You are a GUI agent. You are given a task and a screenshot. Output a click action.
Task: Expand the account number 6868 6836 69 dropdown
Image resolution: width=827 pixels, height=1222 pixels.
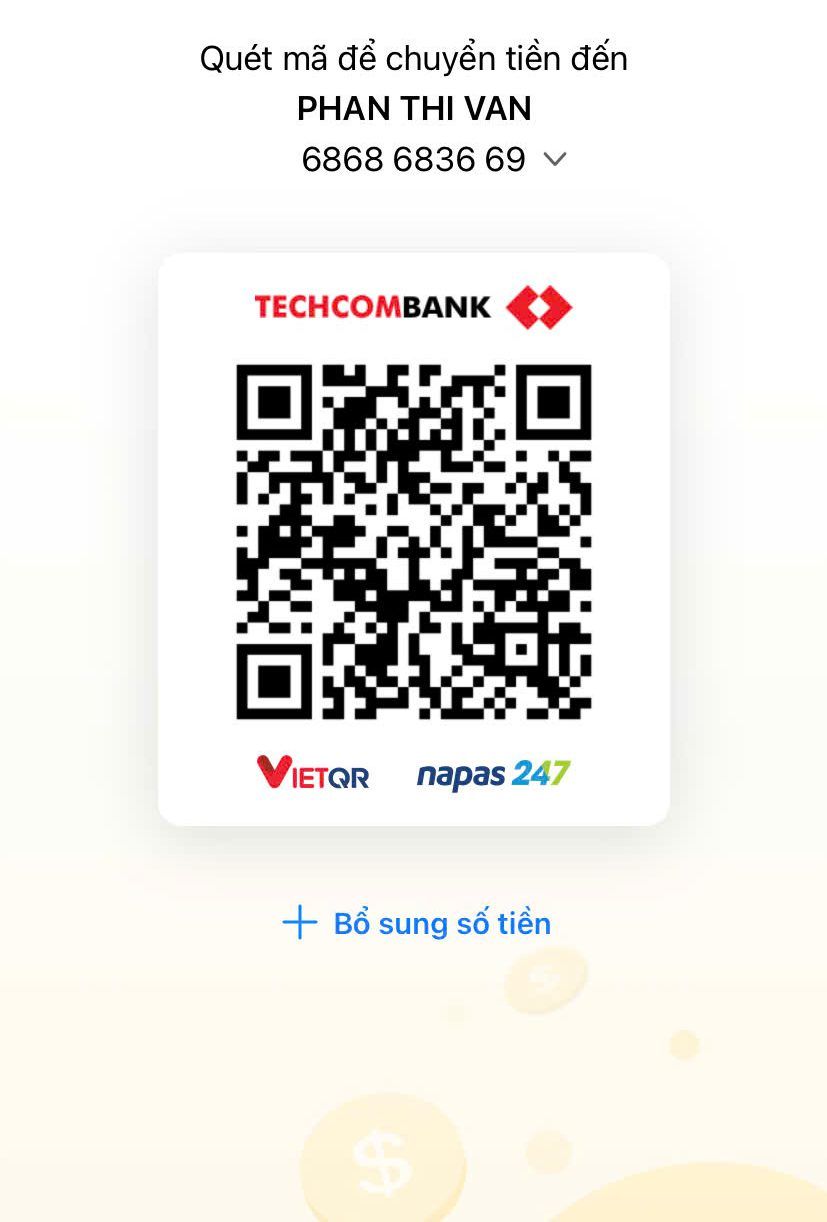[554, 160]
